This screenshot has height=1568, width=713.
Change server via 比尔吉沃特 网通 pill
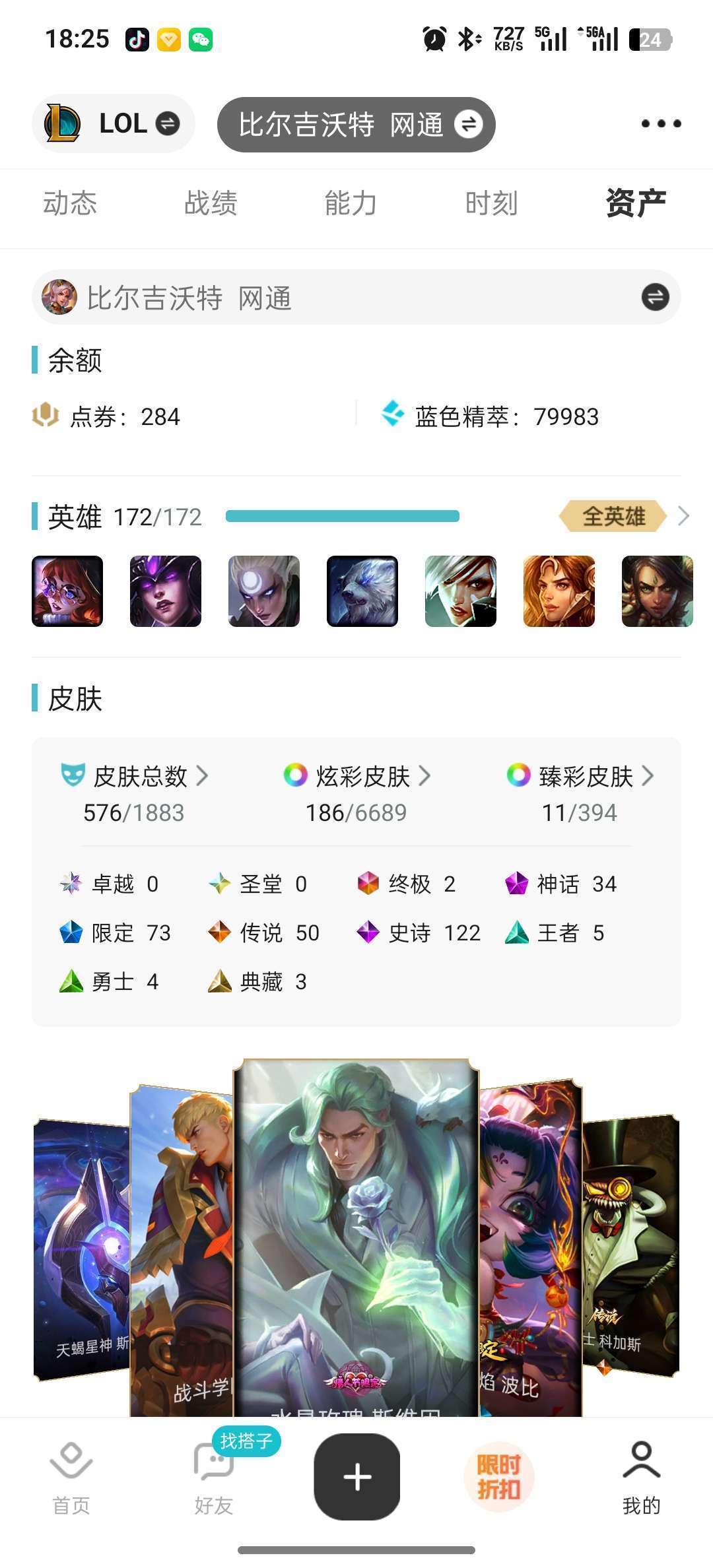[356, 125]
